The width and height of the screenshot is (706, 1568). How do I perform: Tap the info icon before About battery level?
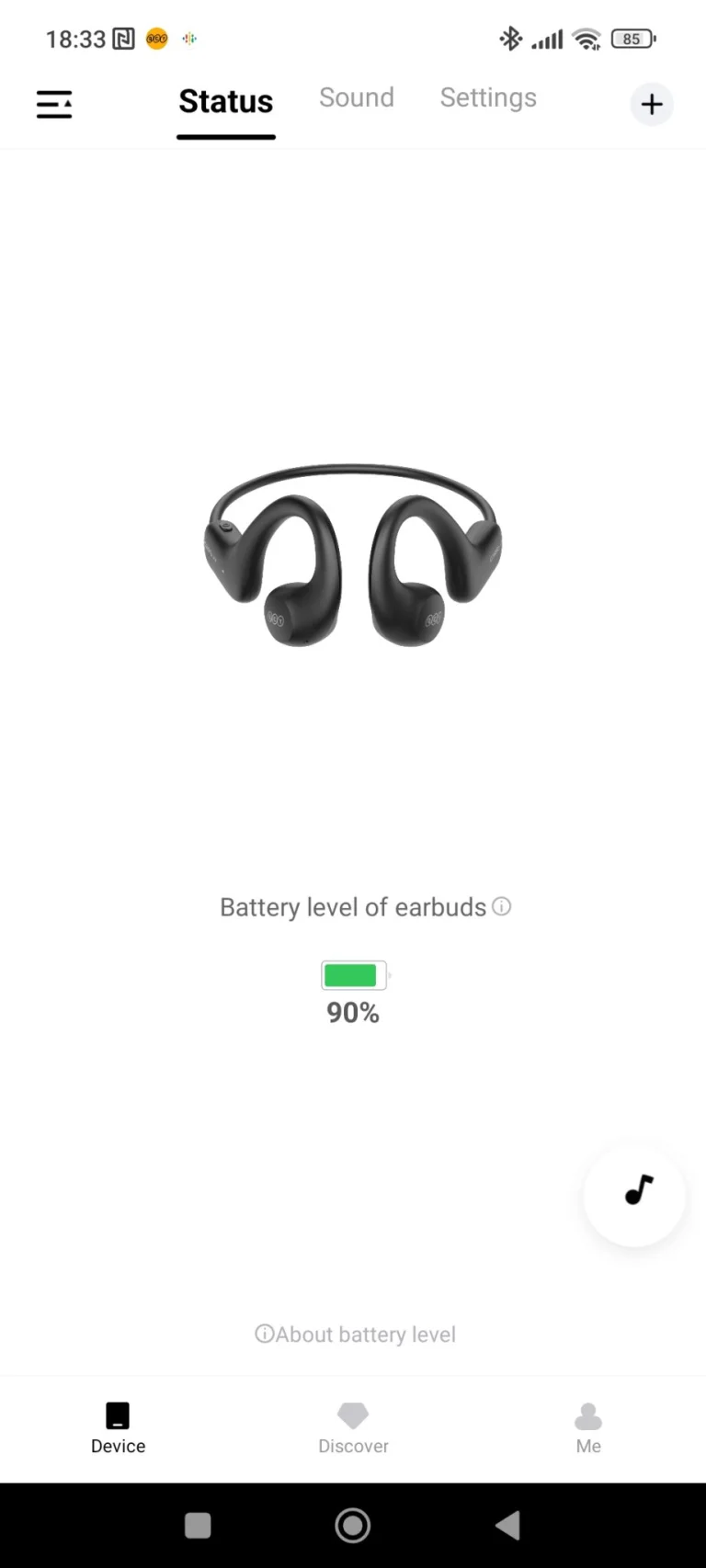click(264, 1334)
